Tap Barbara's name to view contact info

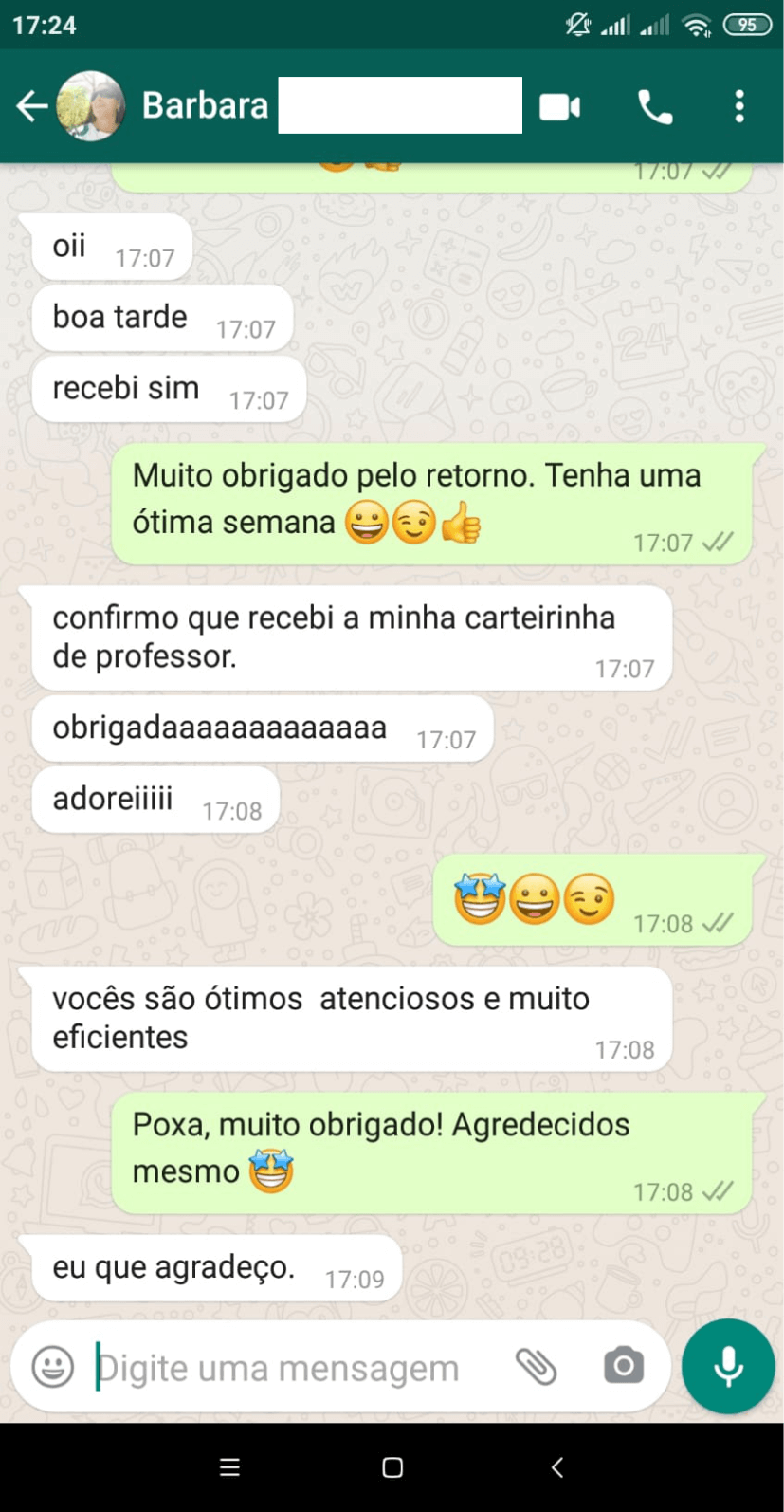pyautogui.click(x=205, y=106)
